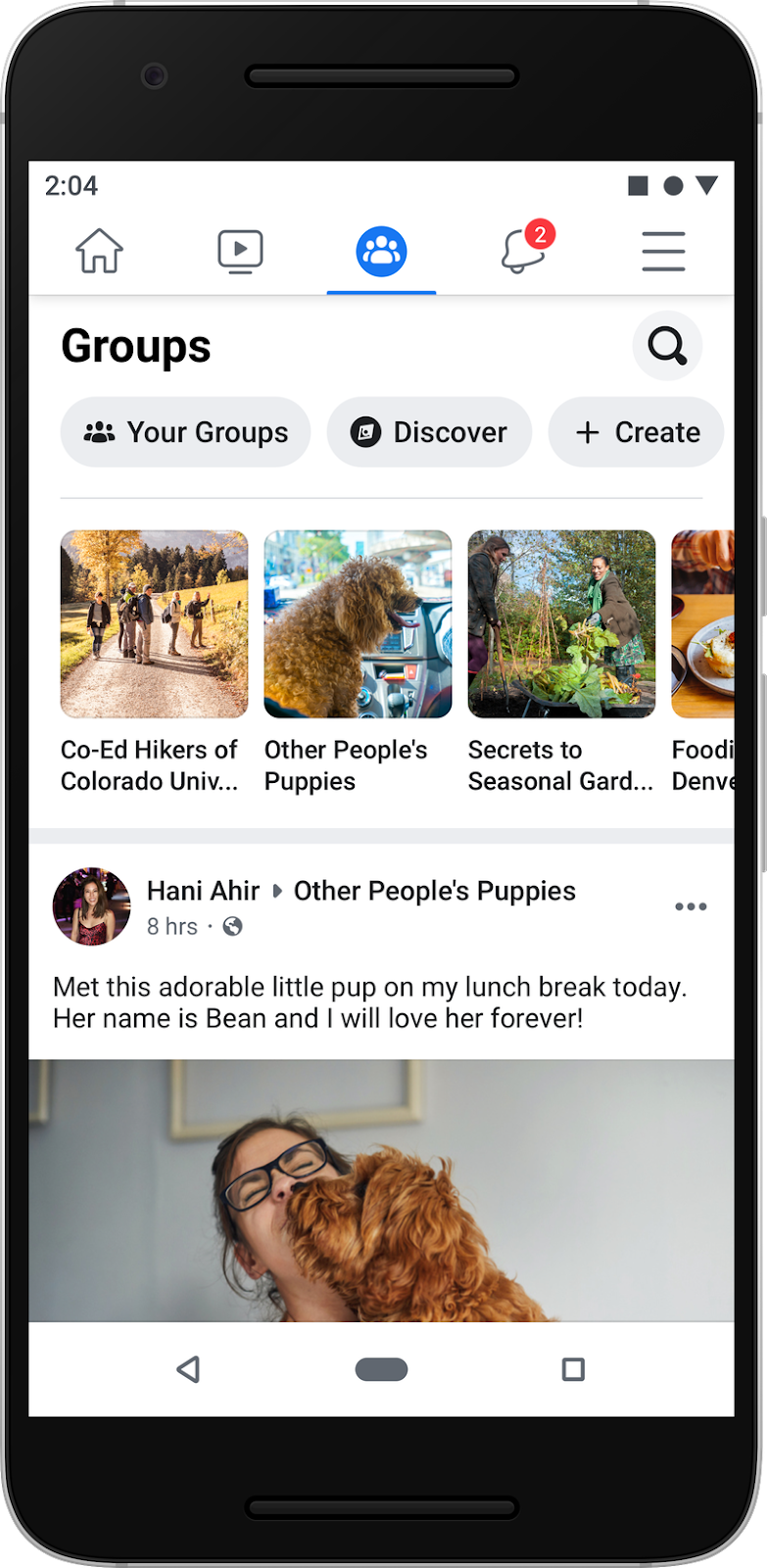
Task: Select the Groups tab in top bar
Action: (381, 251)
